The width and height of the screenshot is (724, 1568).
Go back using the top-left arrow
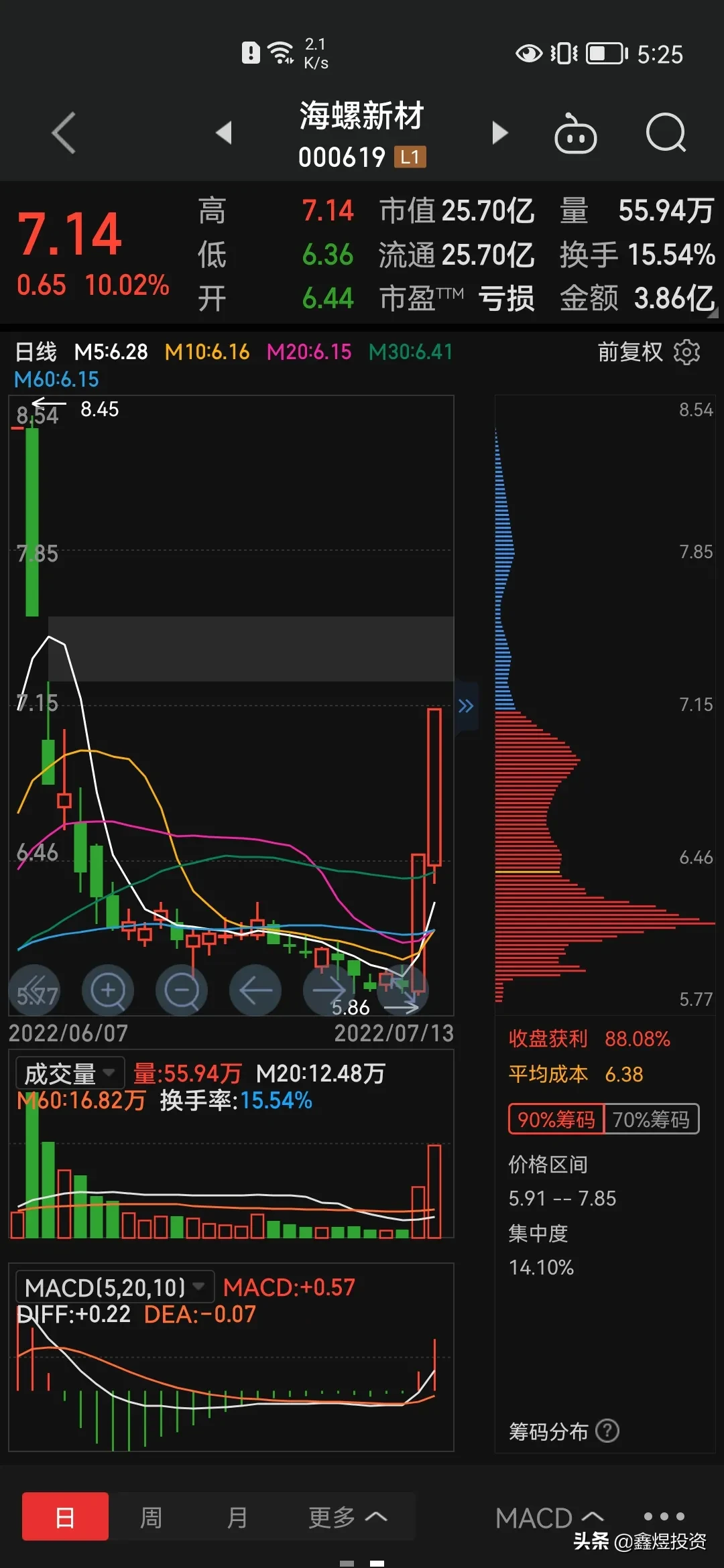tap(64, 133)
